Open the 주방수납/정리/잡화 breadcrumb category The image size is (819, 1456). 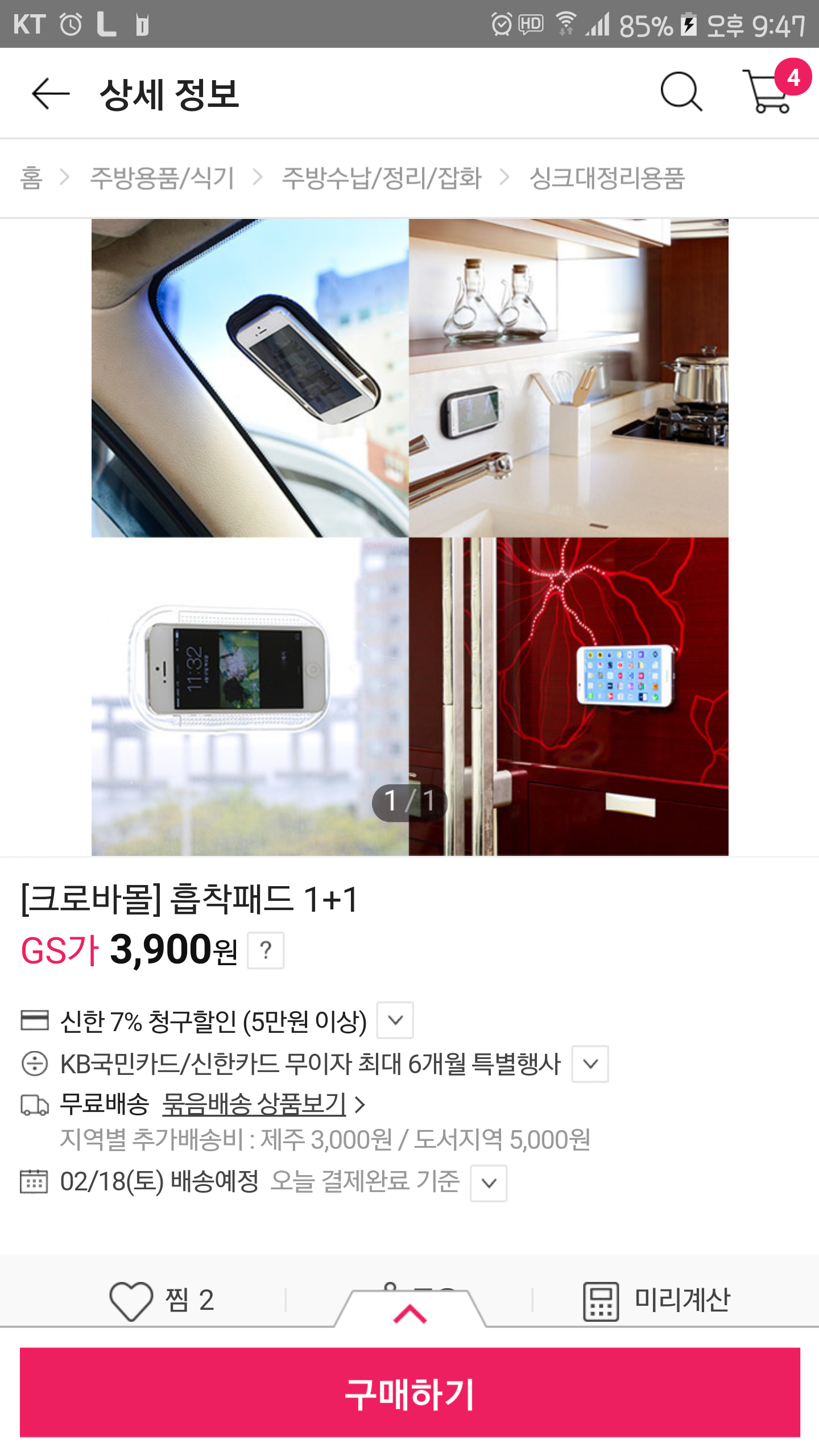click(x=382, y=178)
